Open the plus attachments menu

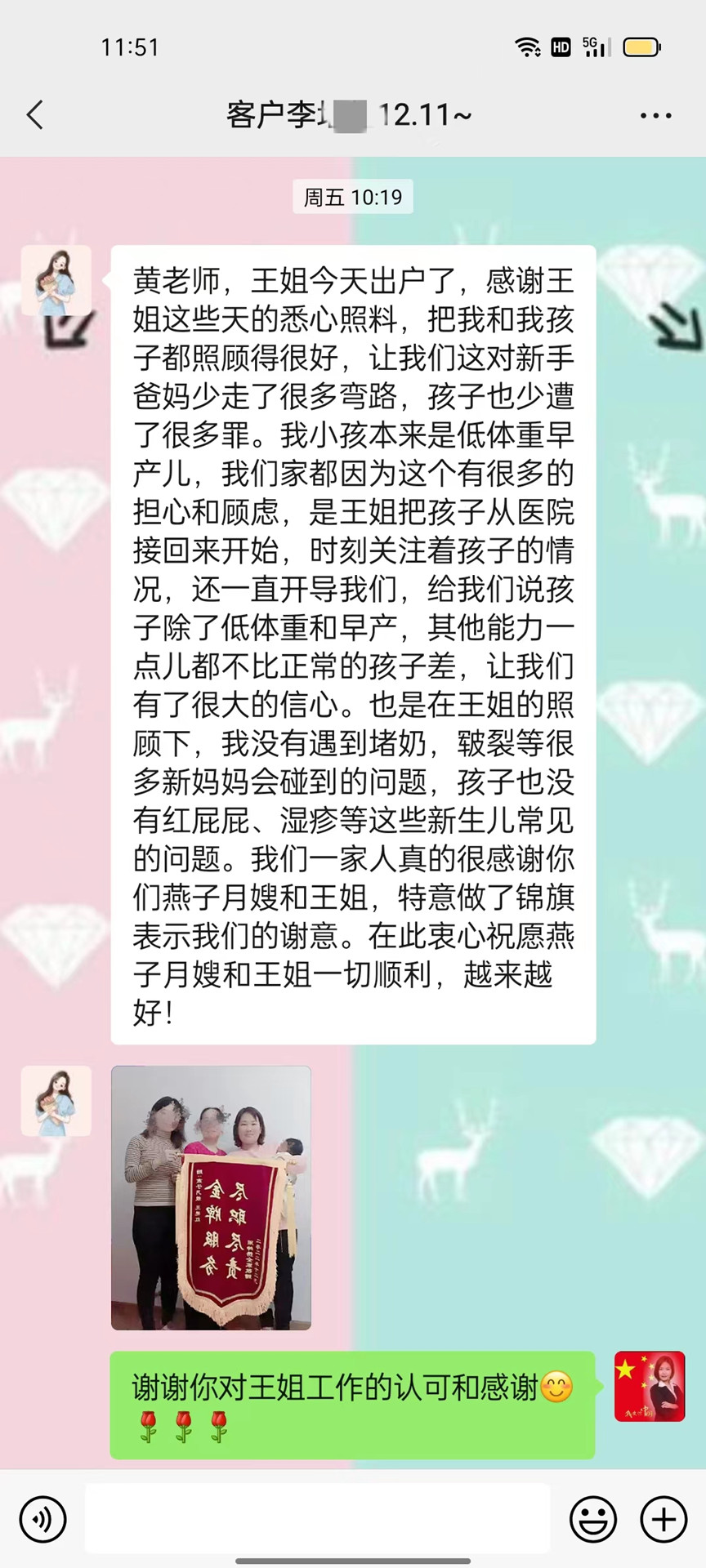point(663,1519)
